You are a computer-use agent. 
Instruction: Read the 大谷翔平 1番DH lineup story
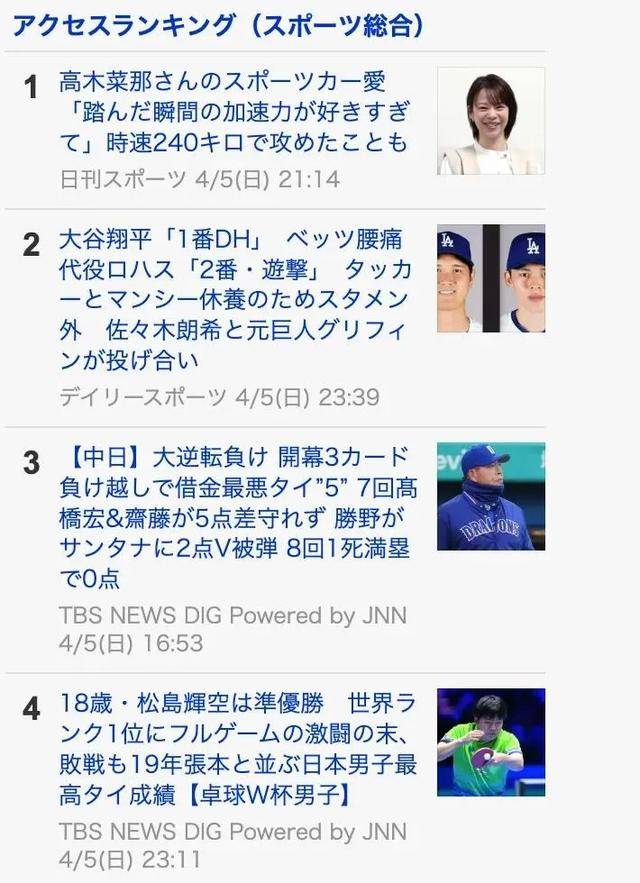tap(234, 300)
